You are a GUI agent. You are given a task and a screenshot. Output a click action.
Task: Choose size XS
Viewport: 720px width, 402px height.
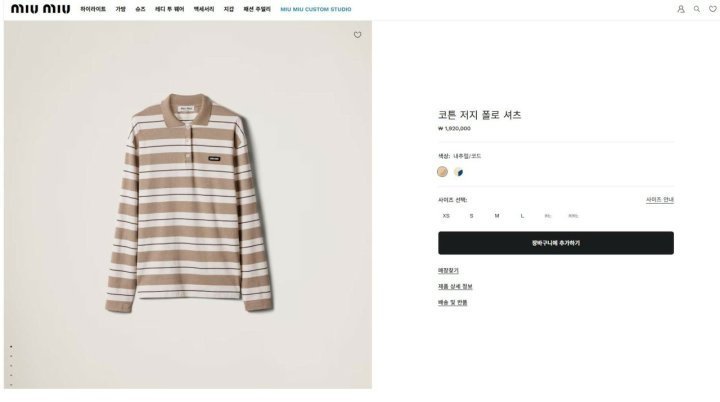coord(446,216)
